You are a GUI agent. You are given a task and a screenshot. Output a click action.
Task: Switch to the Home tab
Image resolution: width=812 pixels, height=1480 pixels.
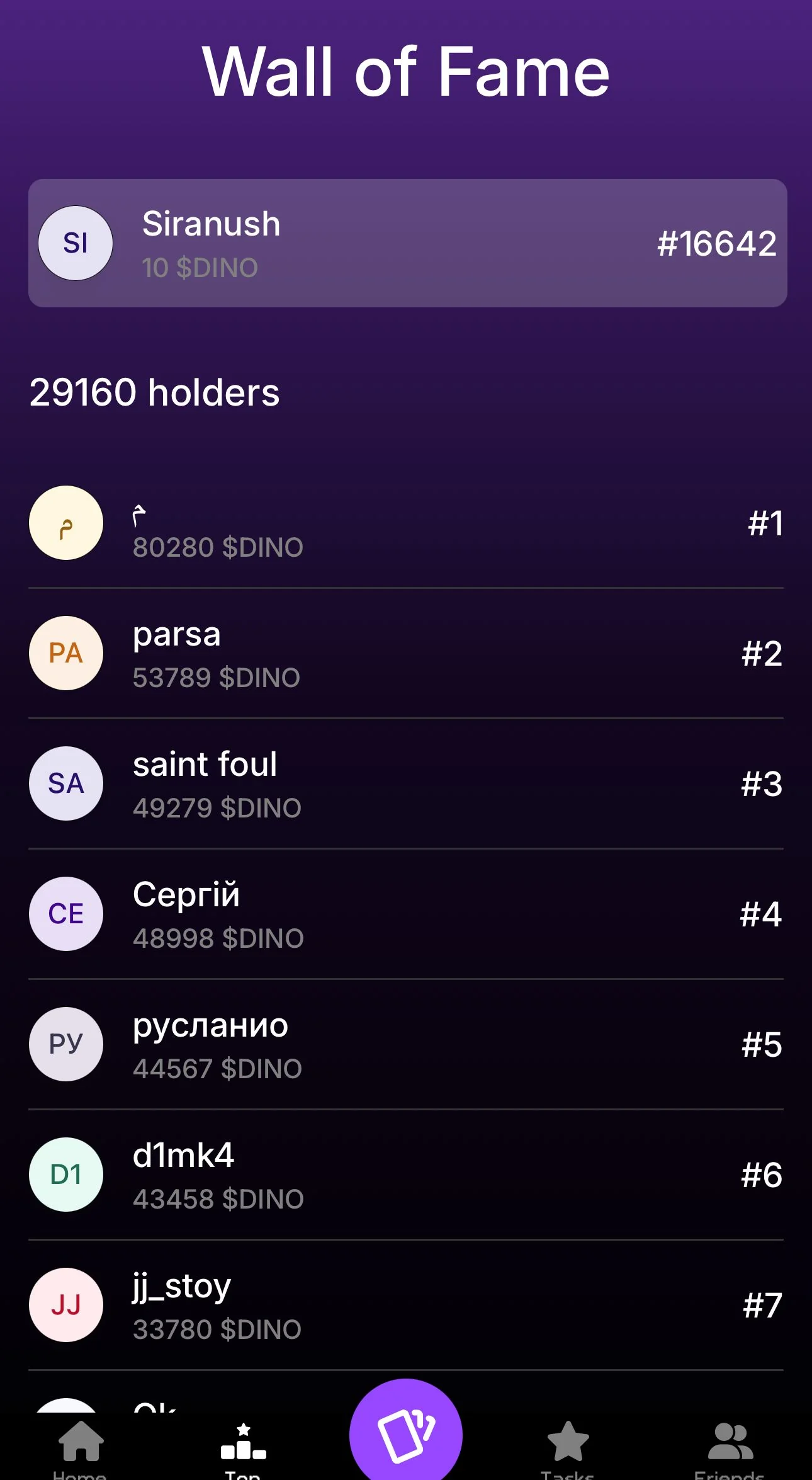click(81, 1449)
